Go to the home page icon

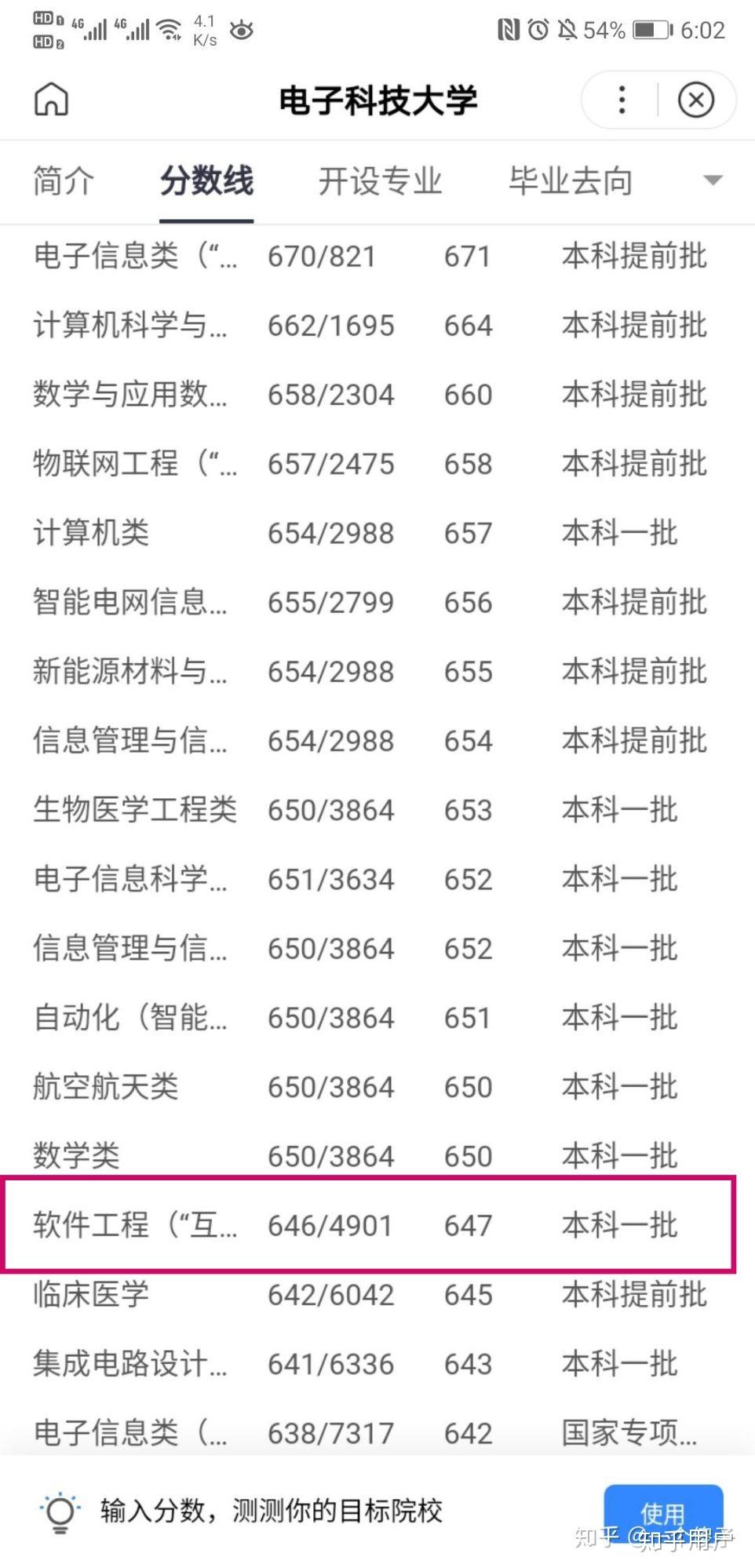coord(52,100)
